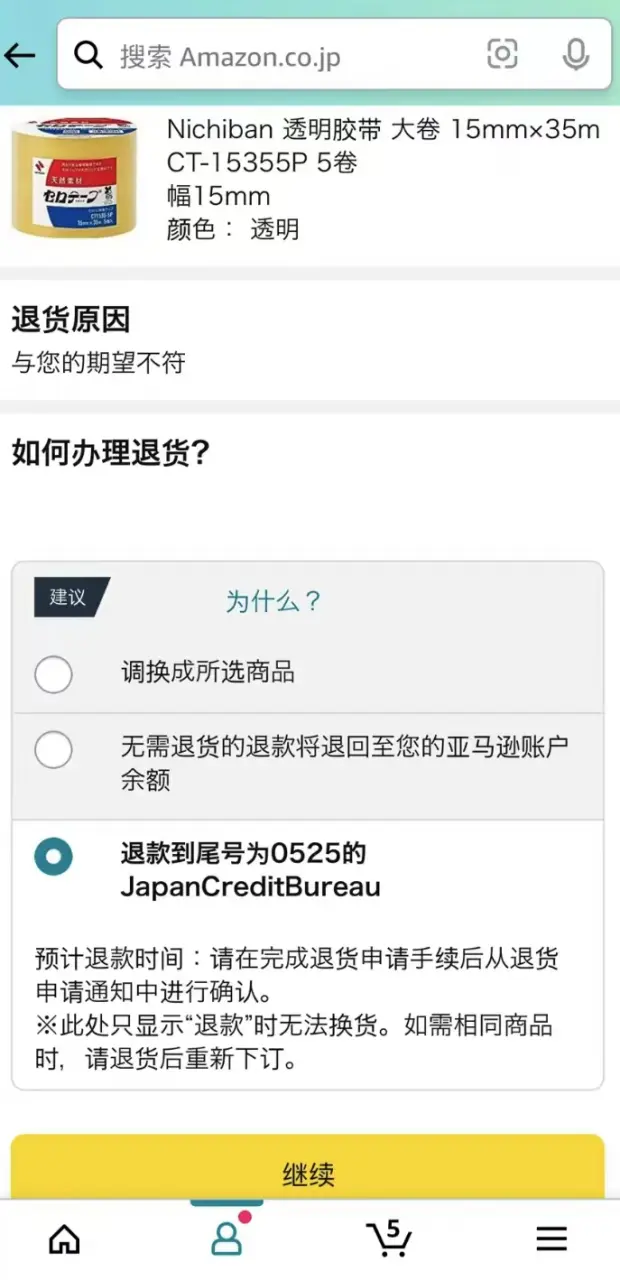This screenshot has height=1280, width=620.
Task: Choose refund to Amazon account balance
Action: [53, 750]
